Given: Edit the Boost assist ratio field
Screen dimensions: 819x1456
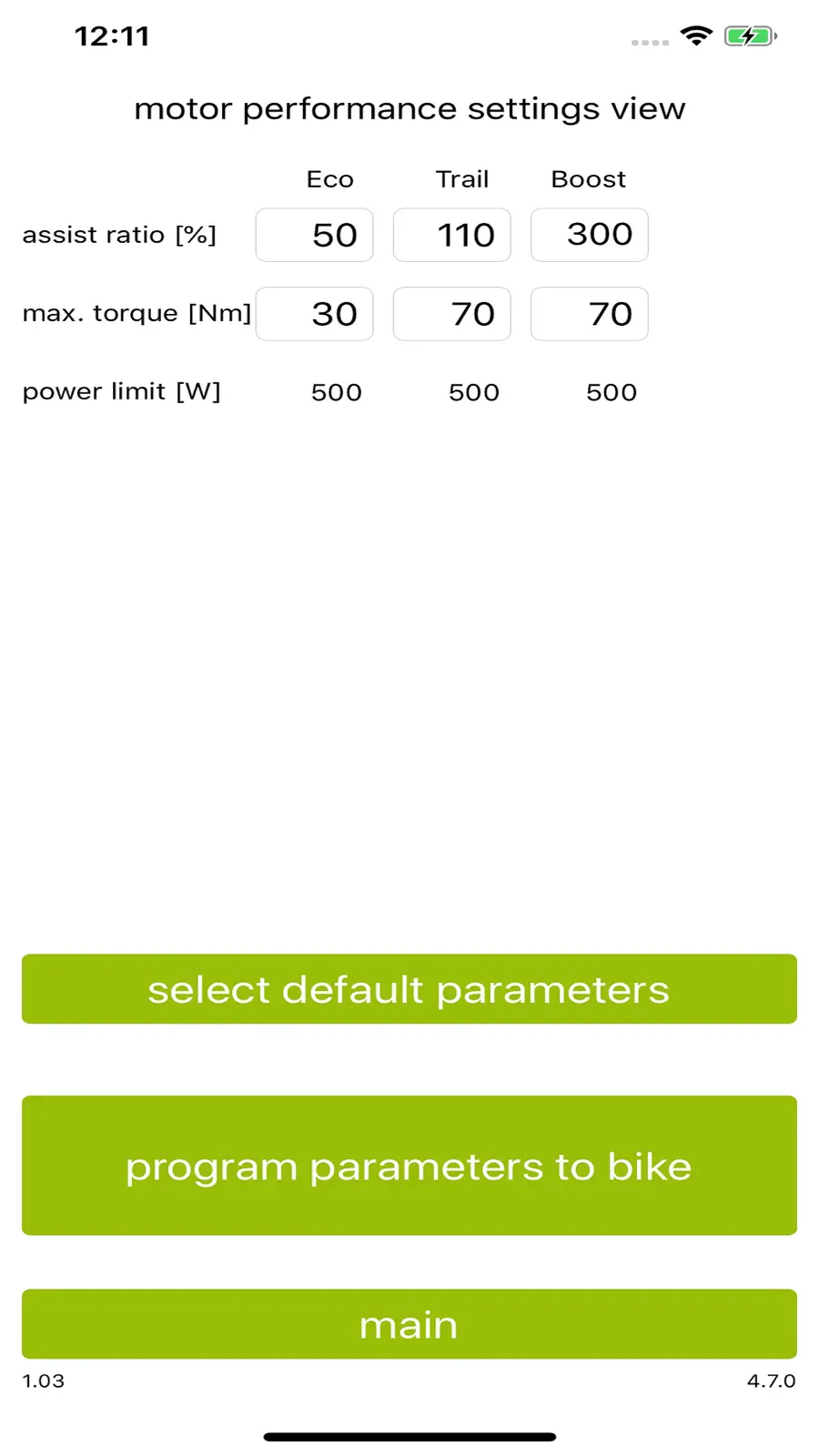Looking at the screenshot, I should [589, 235].
